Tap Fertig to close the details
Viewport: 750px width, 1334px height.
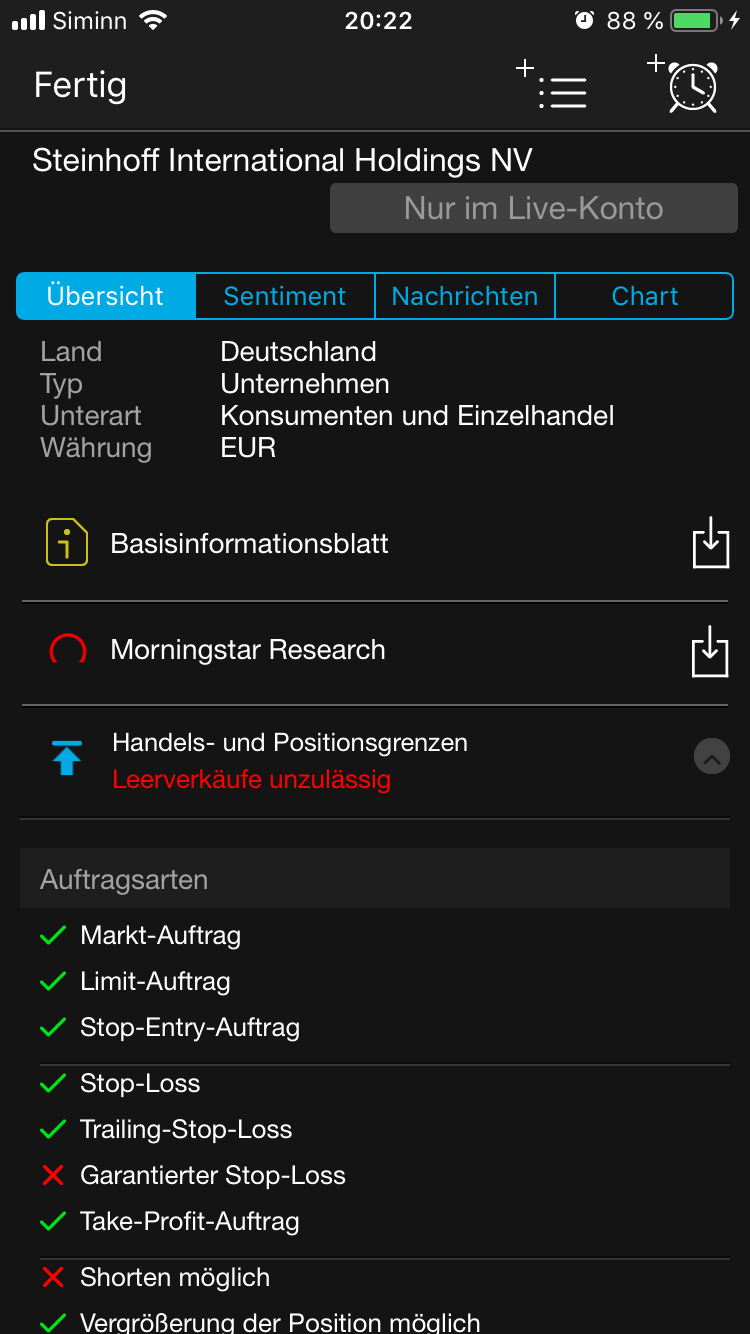[80, 86]
